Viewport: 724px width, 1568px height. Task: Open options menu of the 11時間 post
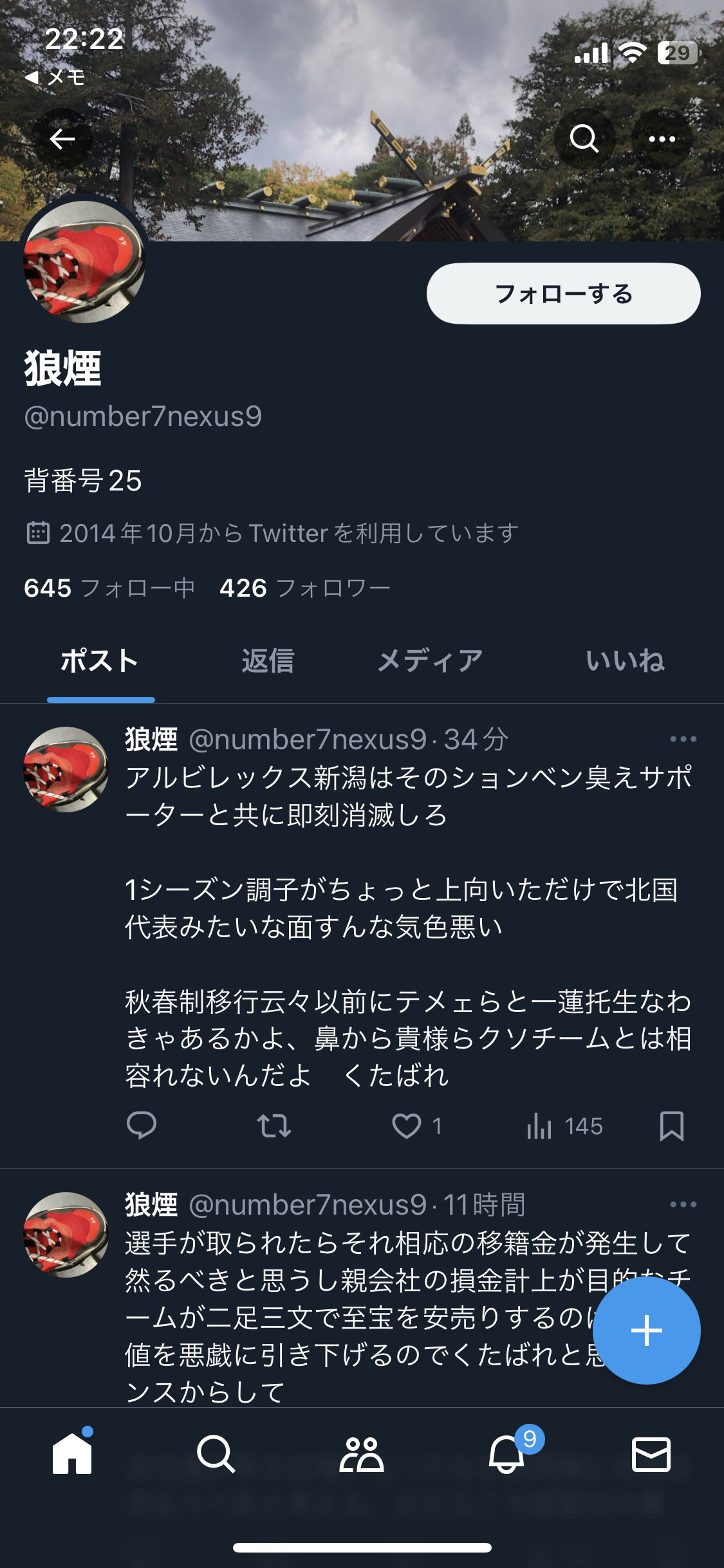(683, 1204)
